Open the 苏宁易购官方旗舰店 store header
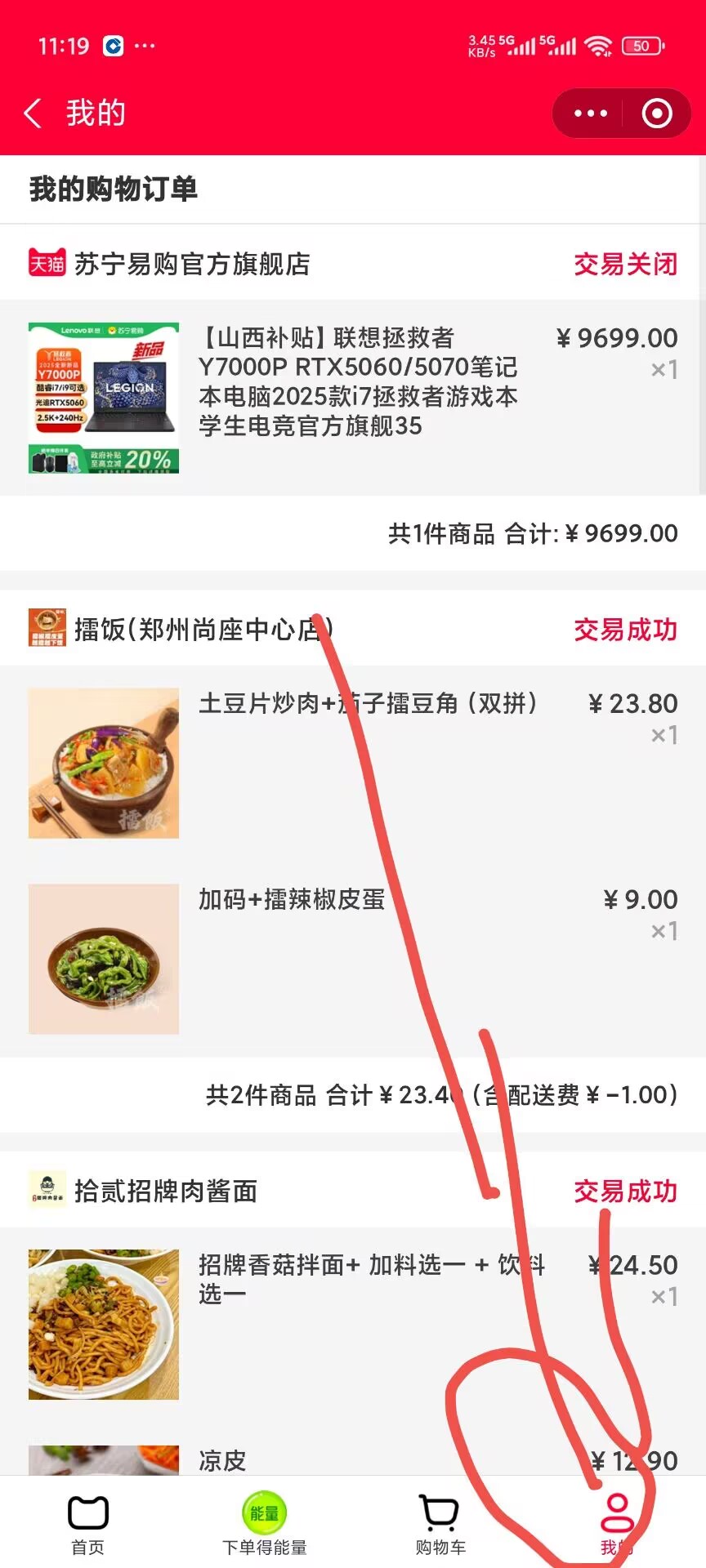 191,264
